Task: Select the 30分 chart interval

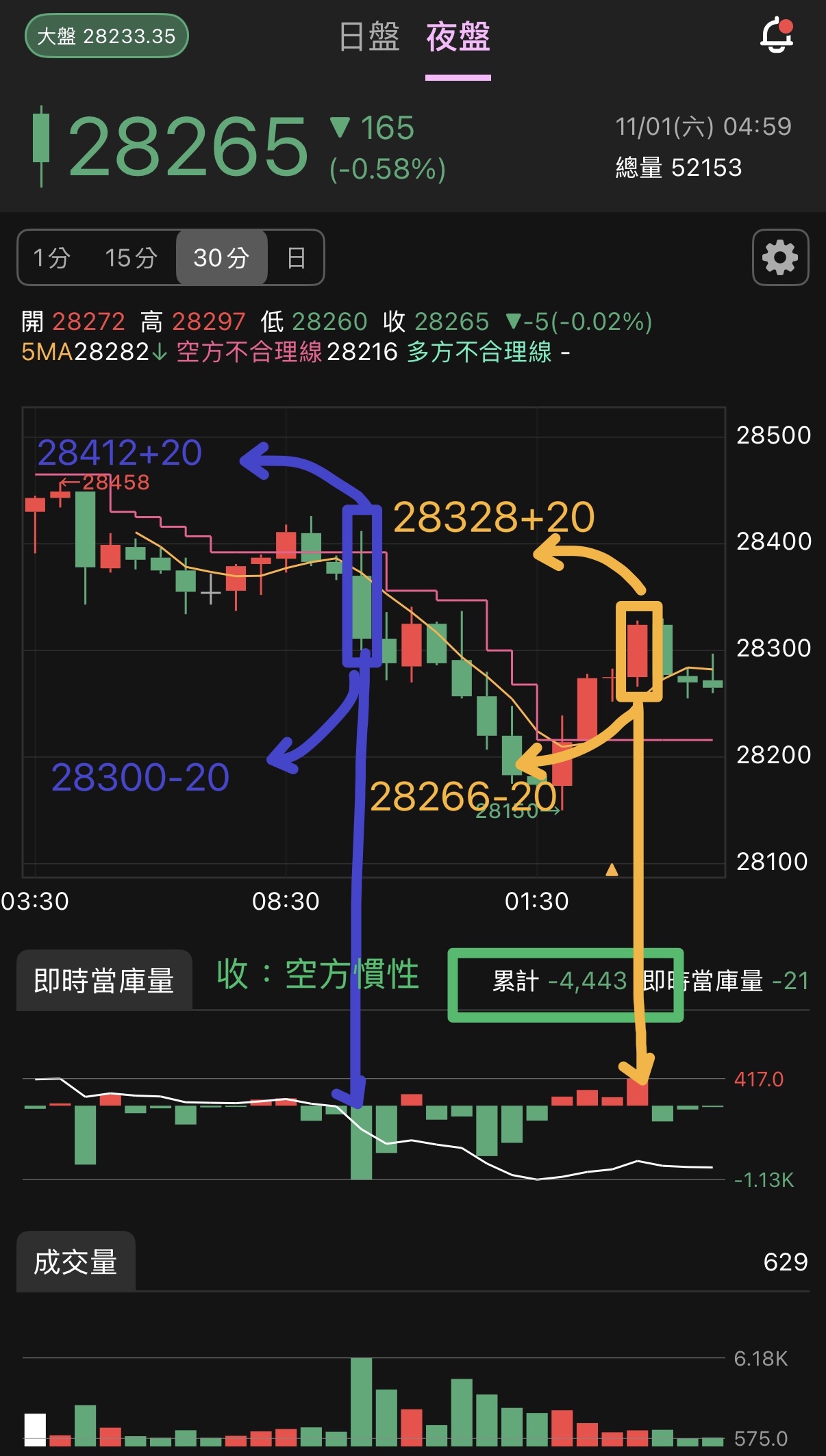Action: (221, 258)
